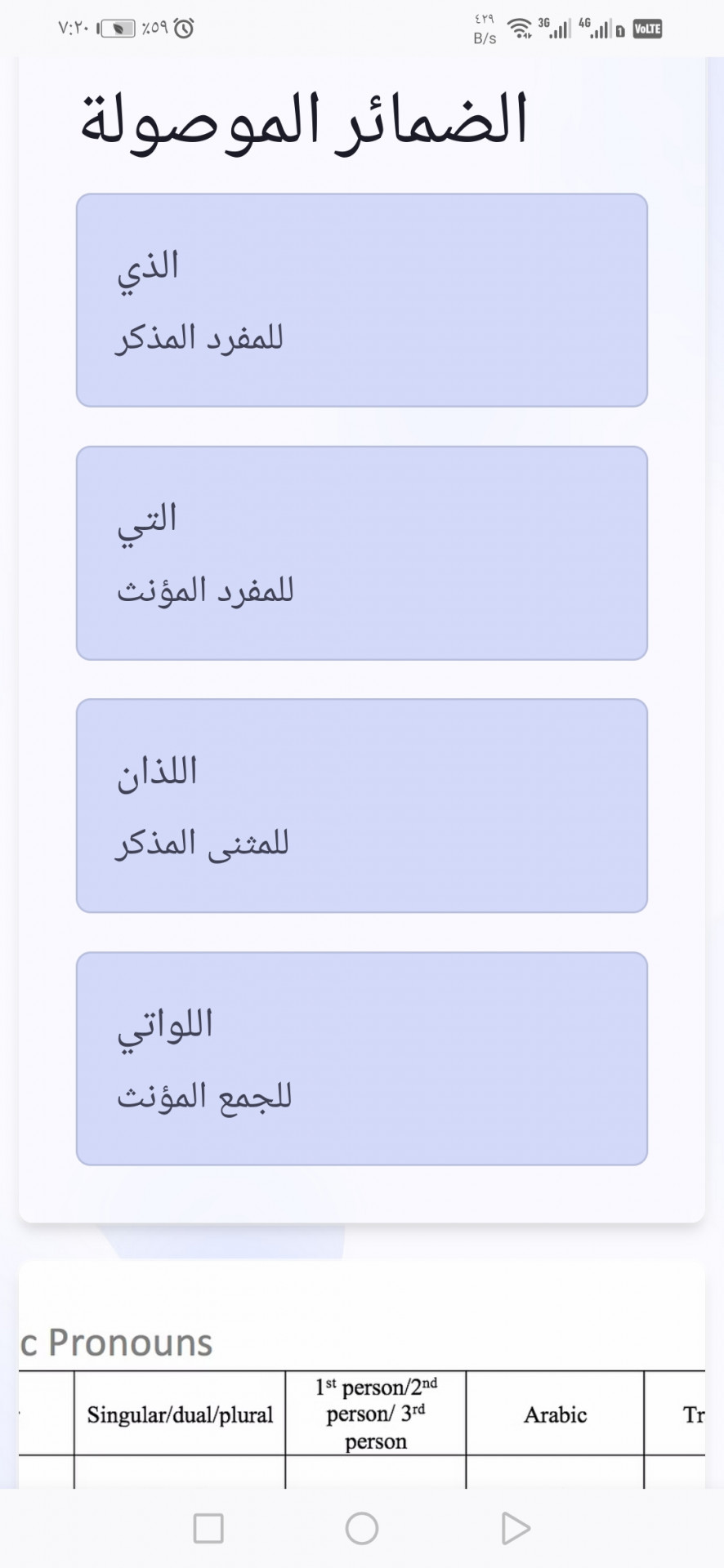Tap the اللذان masculine dual card

[362, 805]
